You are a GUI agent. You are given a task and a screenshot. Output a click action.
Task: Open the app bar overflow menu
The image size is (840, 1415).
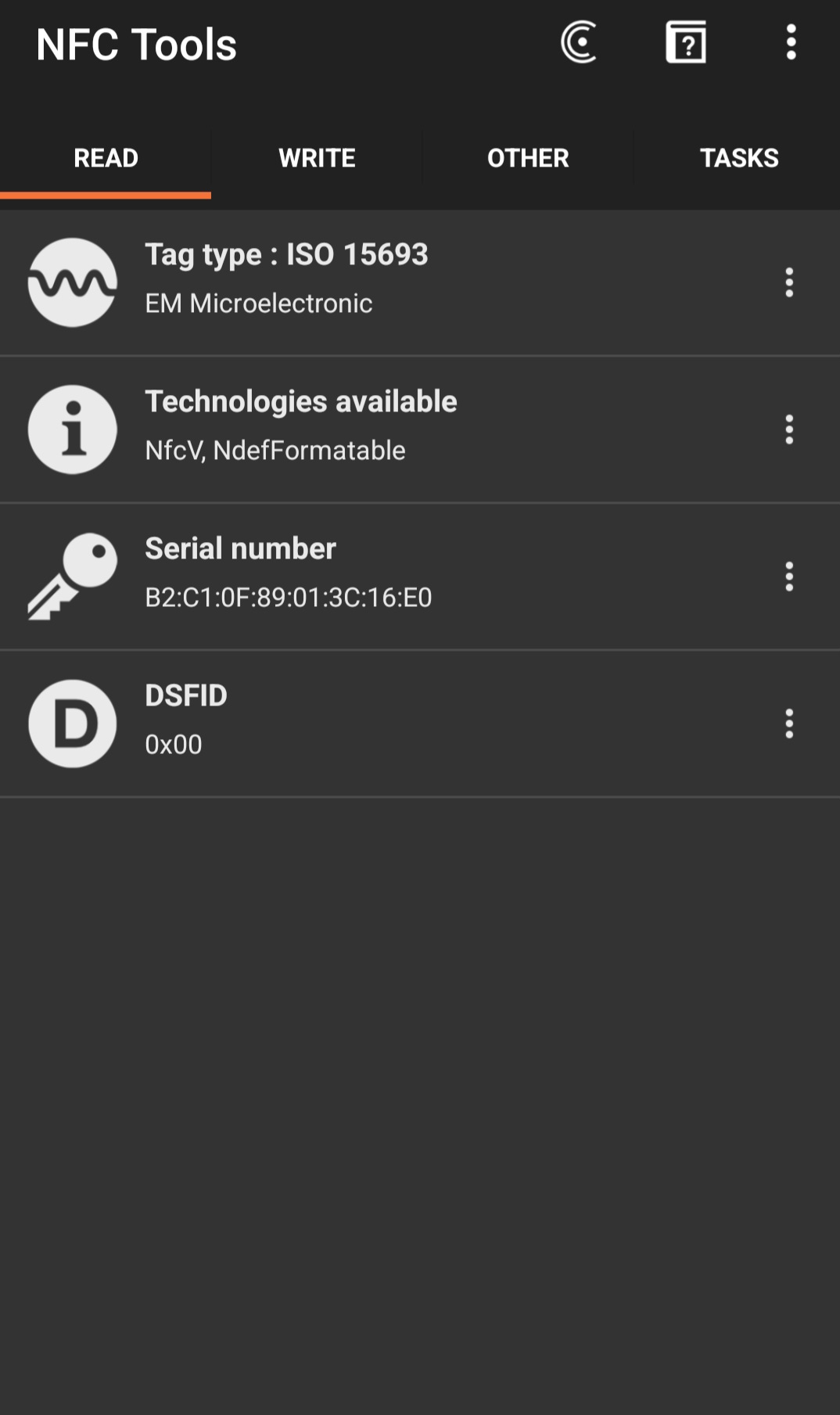(791, 42)
